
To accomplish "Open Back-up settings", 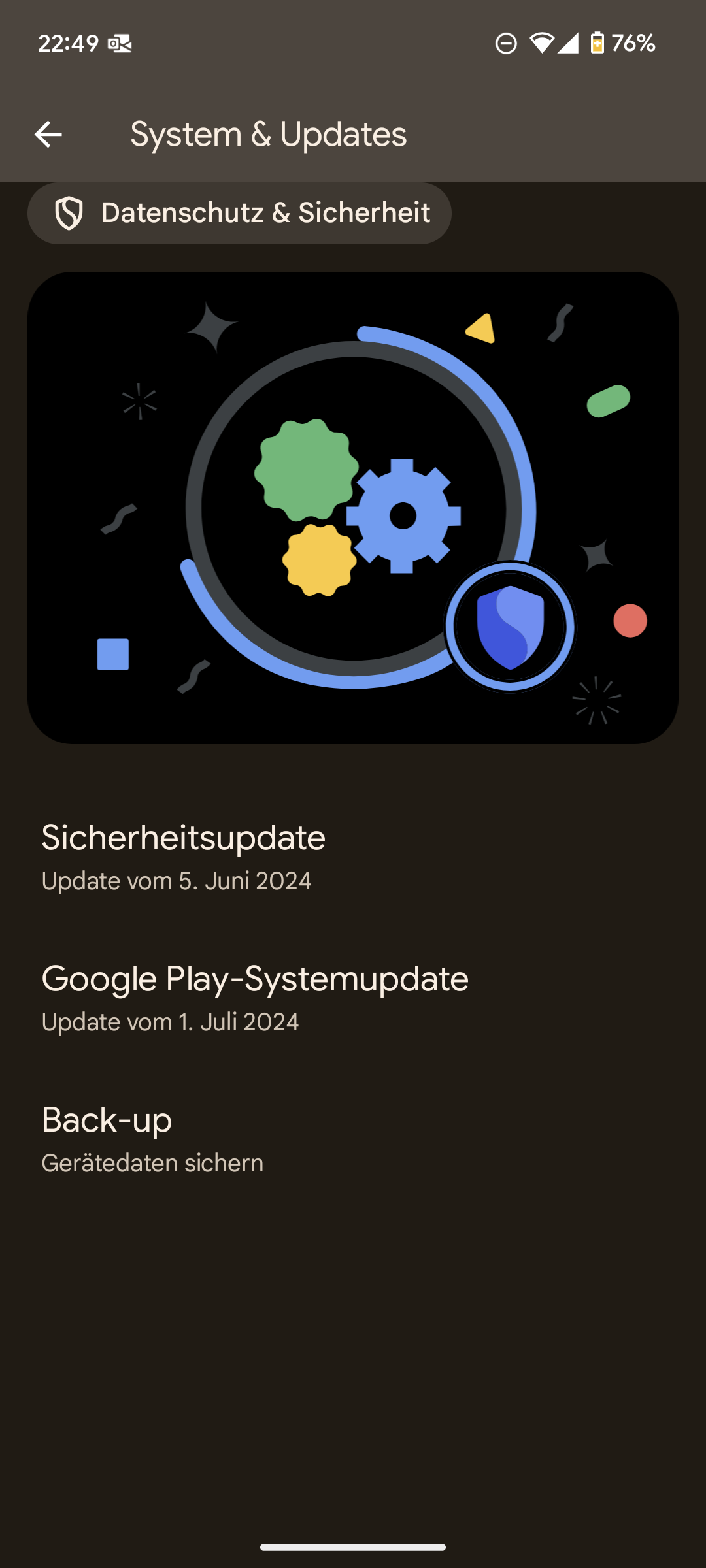I will 152,1138.
